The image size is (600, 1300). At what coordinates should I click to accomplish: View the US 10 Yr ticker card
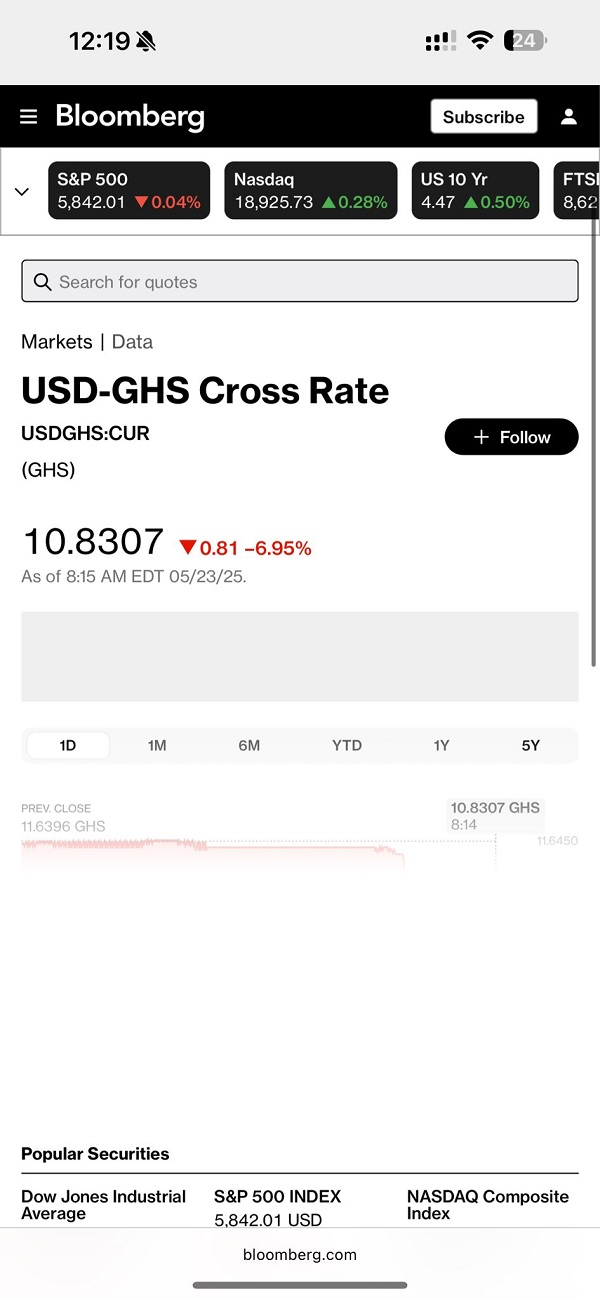tap(475, 191)
